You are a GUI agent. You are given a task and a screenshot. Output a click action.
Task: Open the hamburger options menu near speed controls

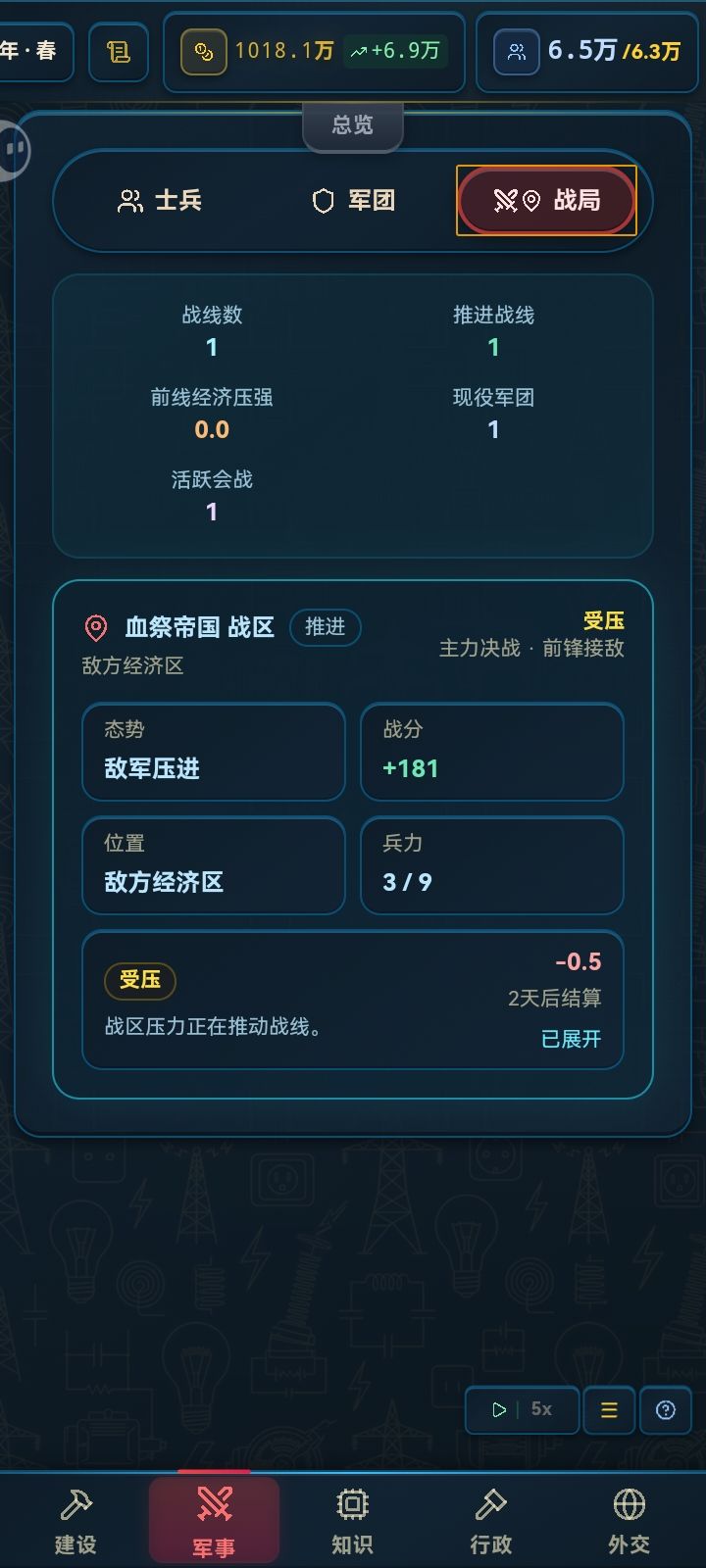pos(608,1410)
